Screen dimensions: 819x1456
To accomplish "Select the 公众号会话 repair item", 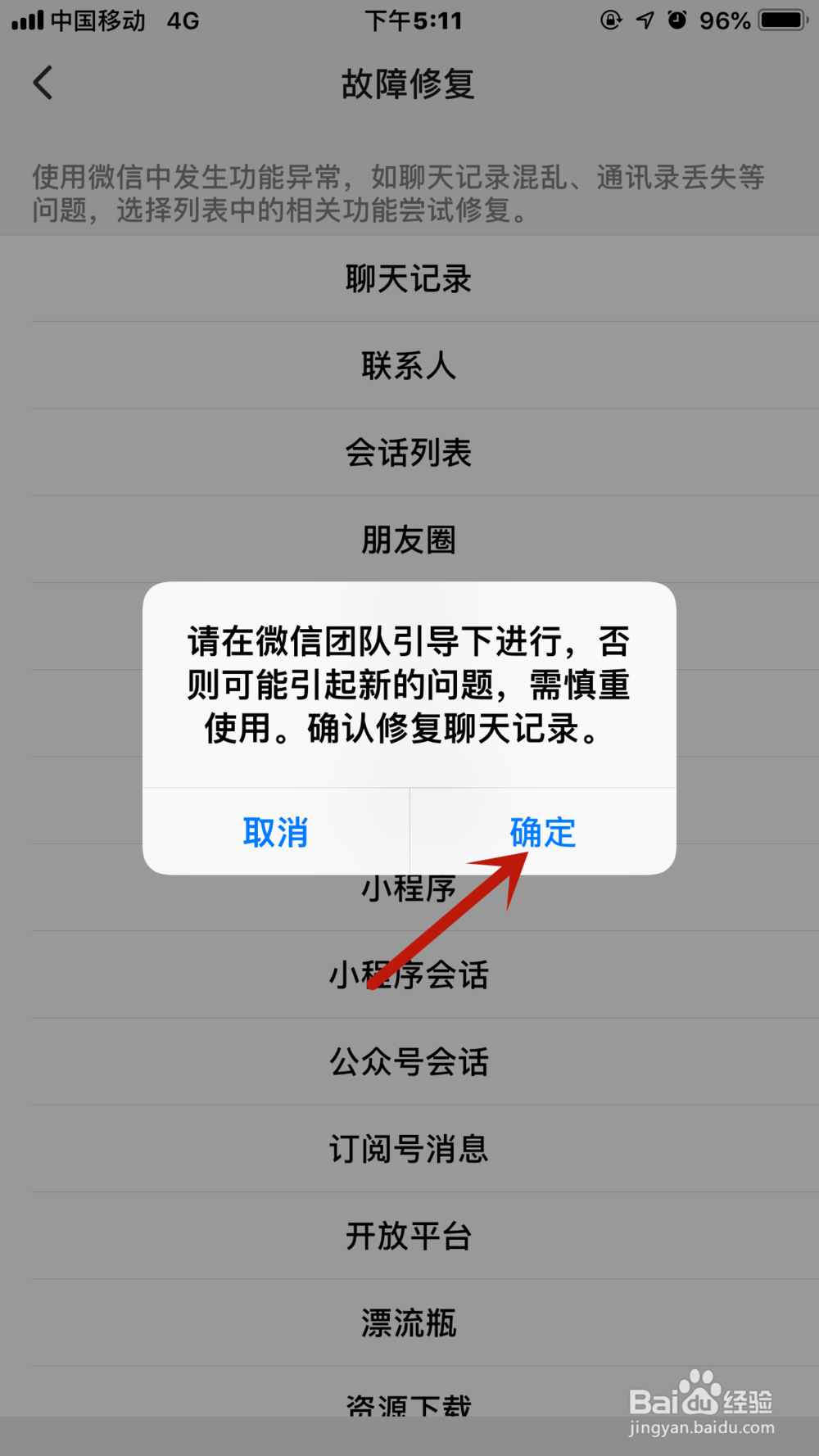I will [409, 1061].
